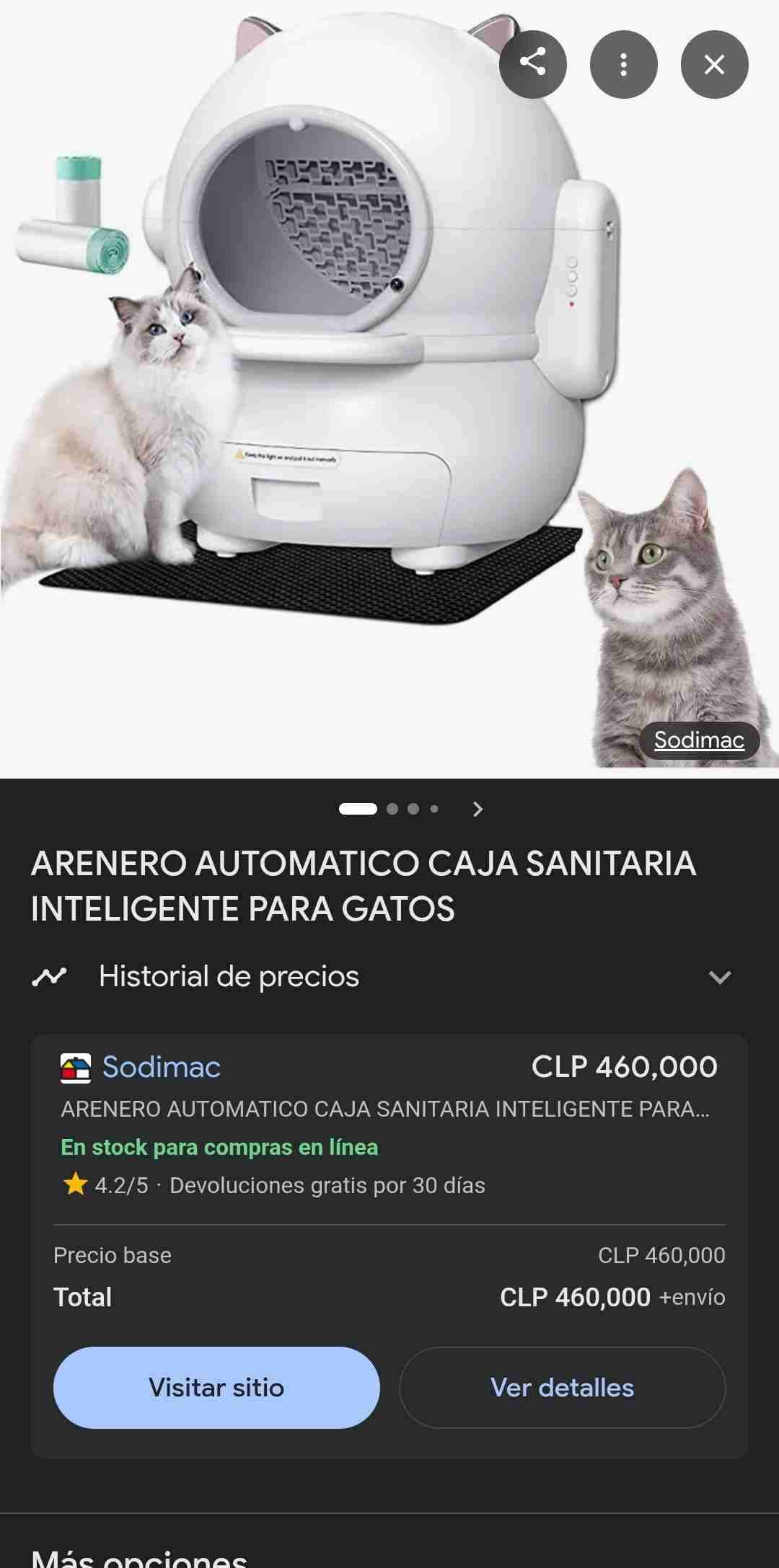The width and height of the screenshot is (779, 1568).
Task: Tap the carousel progress indicator bar
Action: (358, 810)
